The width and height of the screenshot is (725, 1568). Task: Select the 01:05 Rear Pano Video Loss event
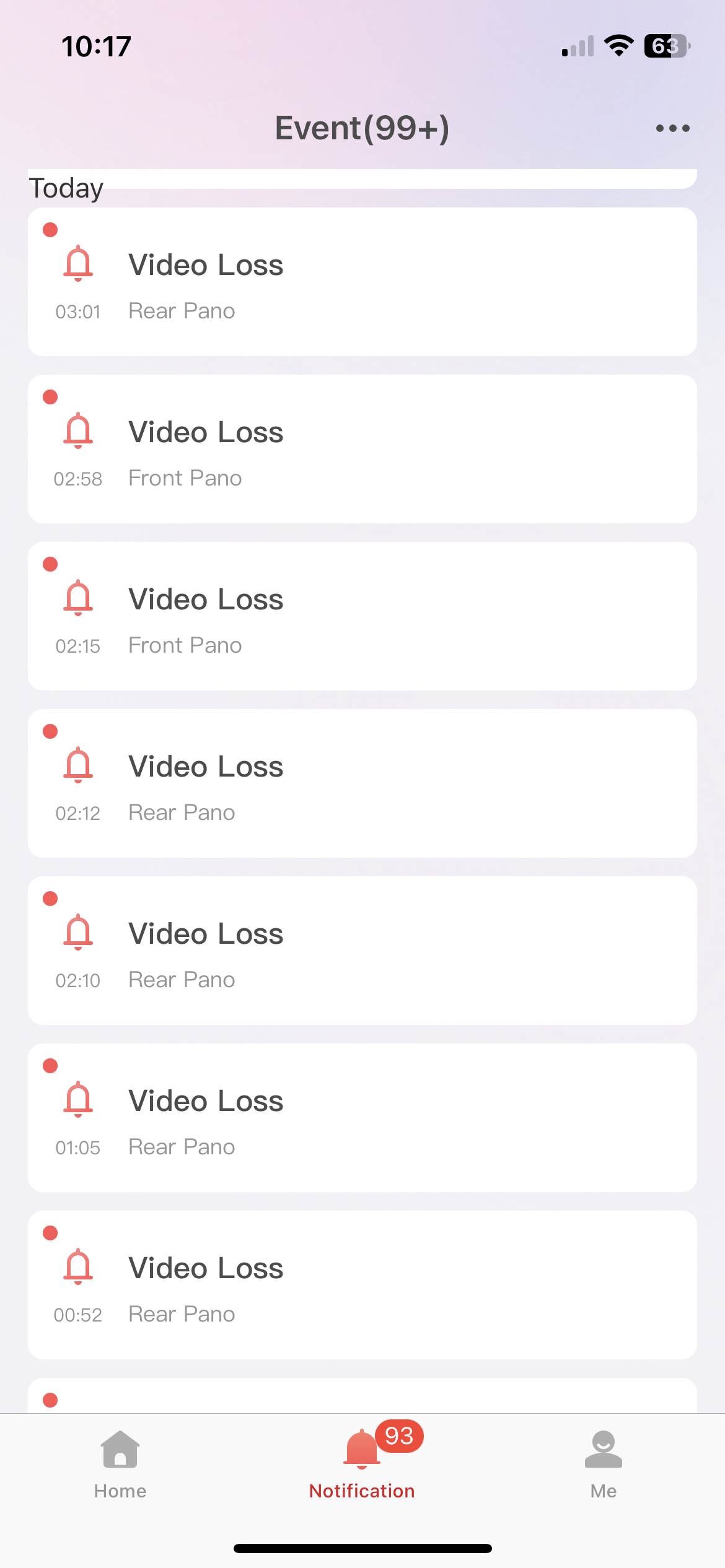click(x=362, y=1118)
